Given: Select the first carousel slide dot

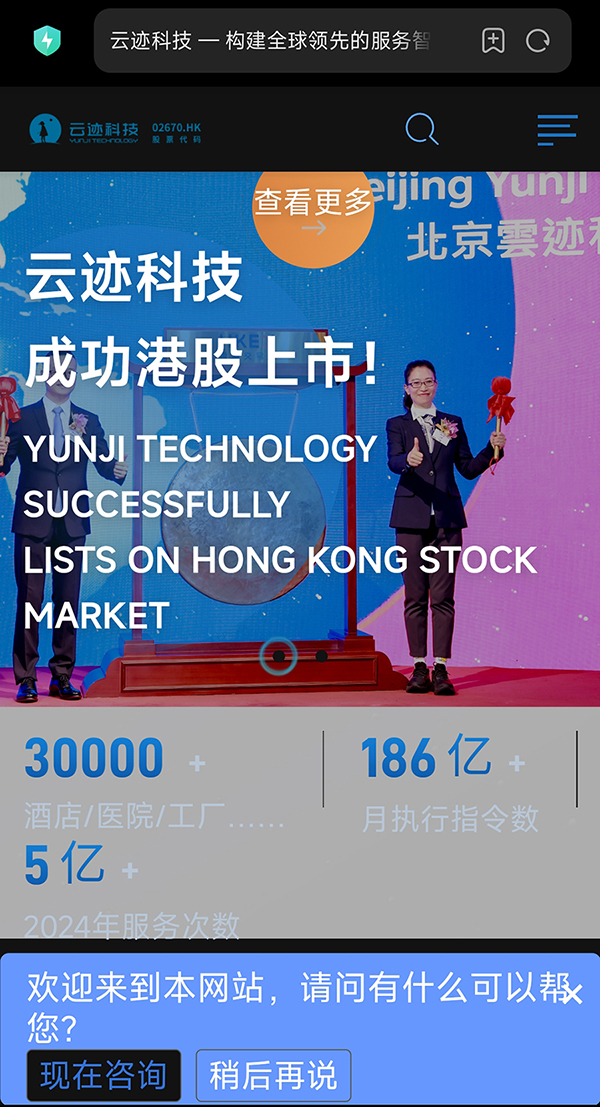Looking at the screenshot, I should 278,656.
